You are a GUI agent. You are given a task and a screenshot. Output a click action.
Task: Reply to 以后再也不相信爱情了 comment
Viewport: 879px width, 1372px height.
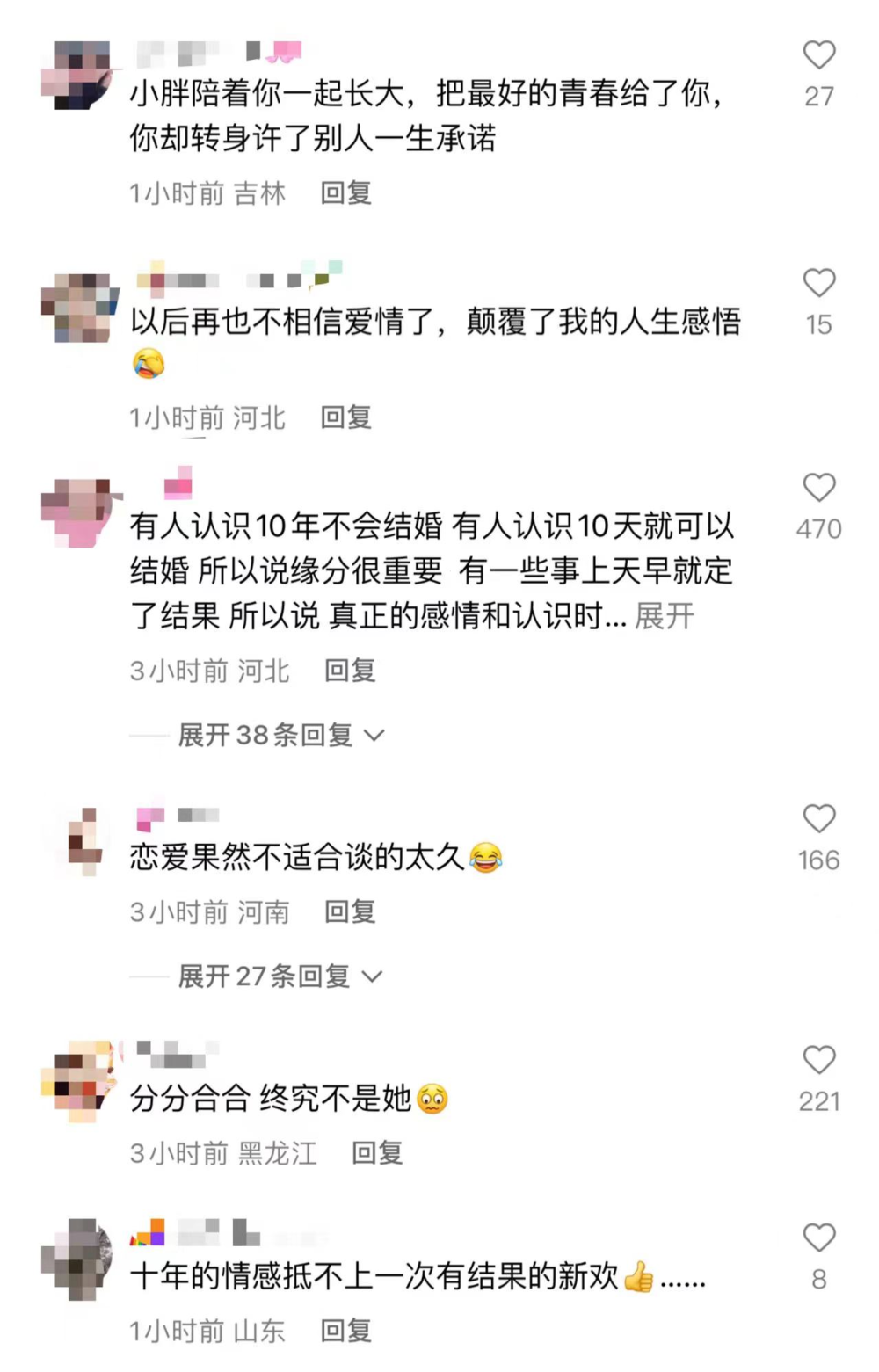pyautogui.click(x=345, y=417)
